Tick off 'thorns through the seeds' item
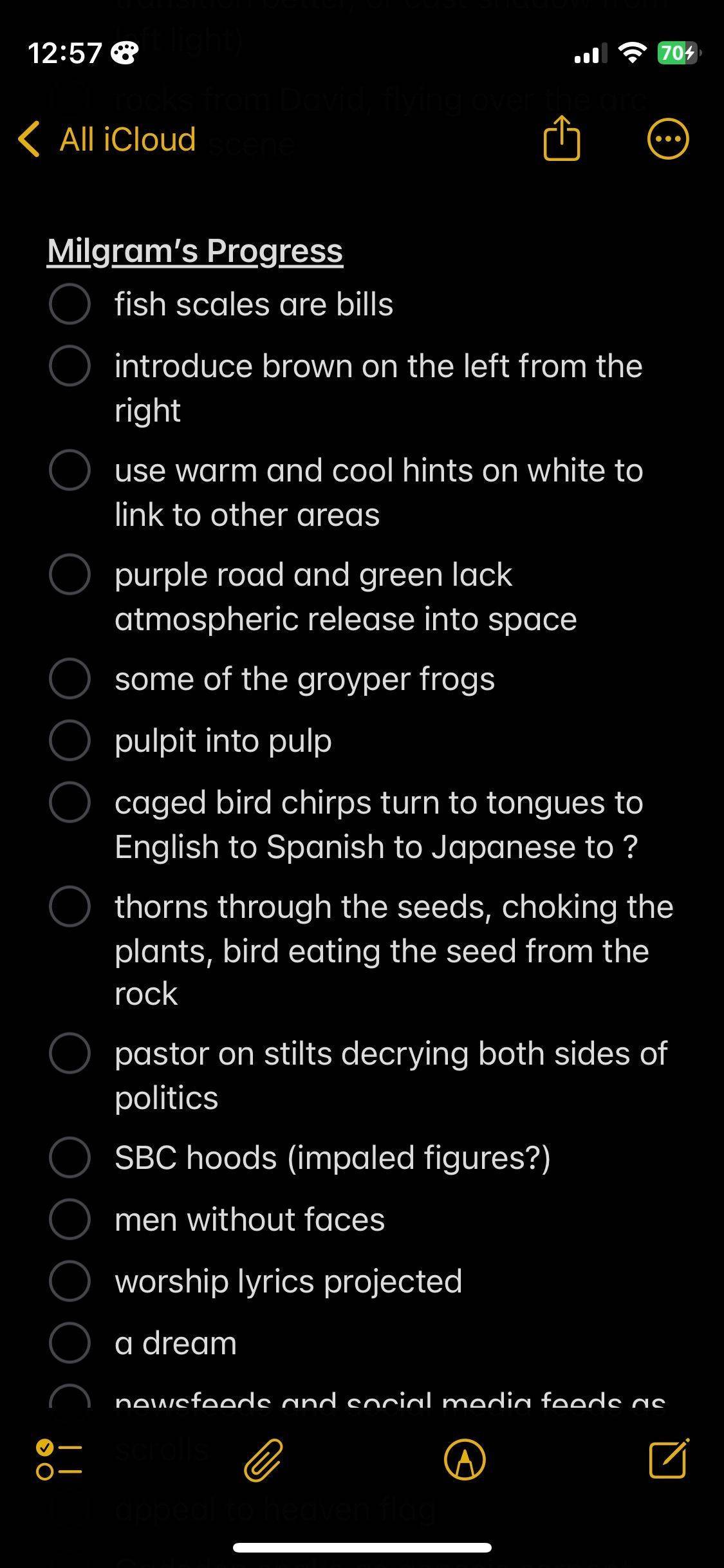The width and height of the screenshot is (724, 1568). tap(70, 906)
